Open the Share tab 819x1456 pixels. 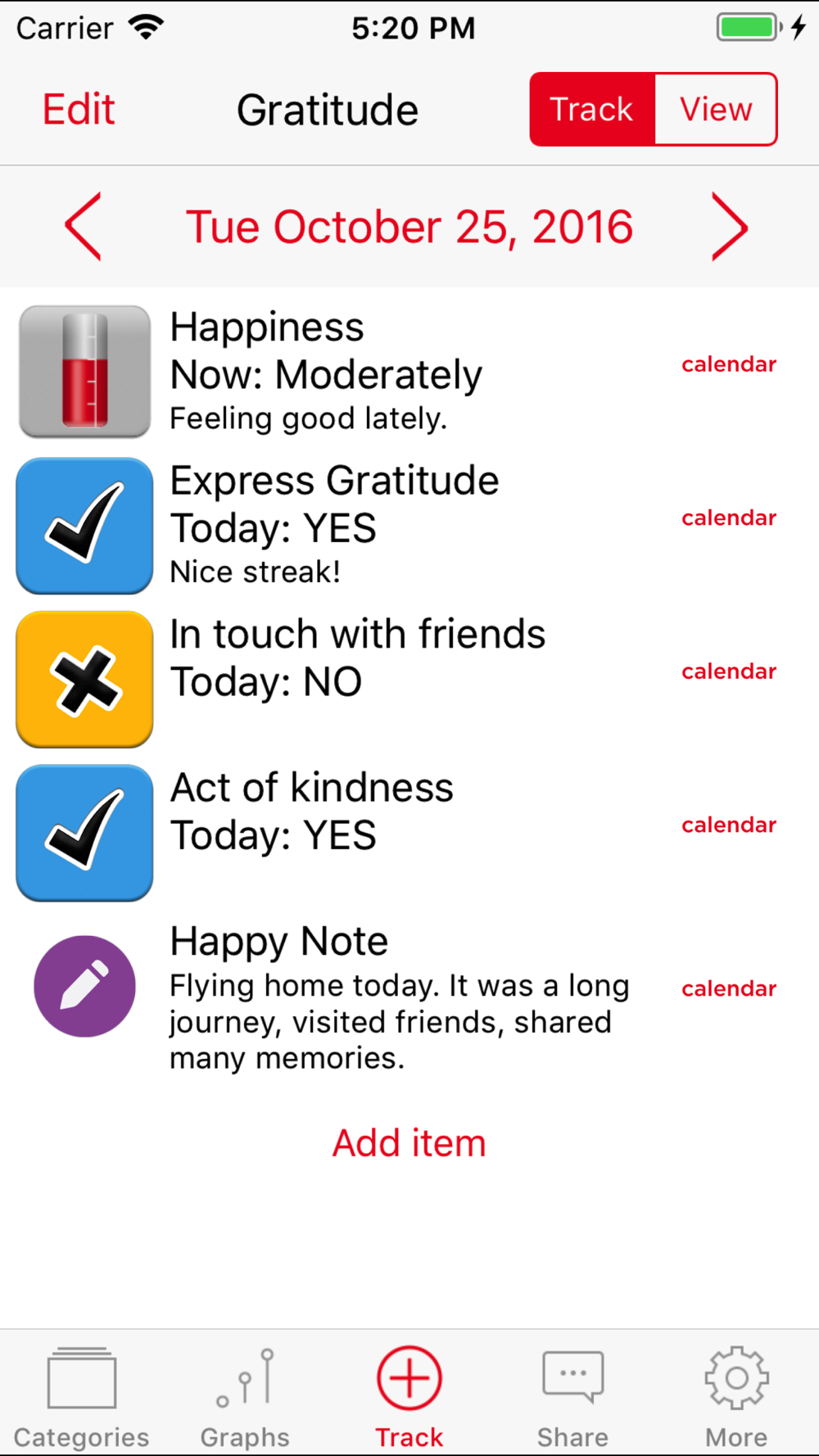pos(572,1398)
